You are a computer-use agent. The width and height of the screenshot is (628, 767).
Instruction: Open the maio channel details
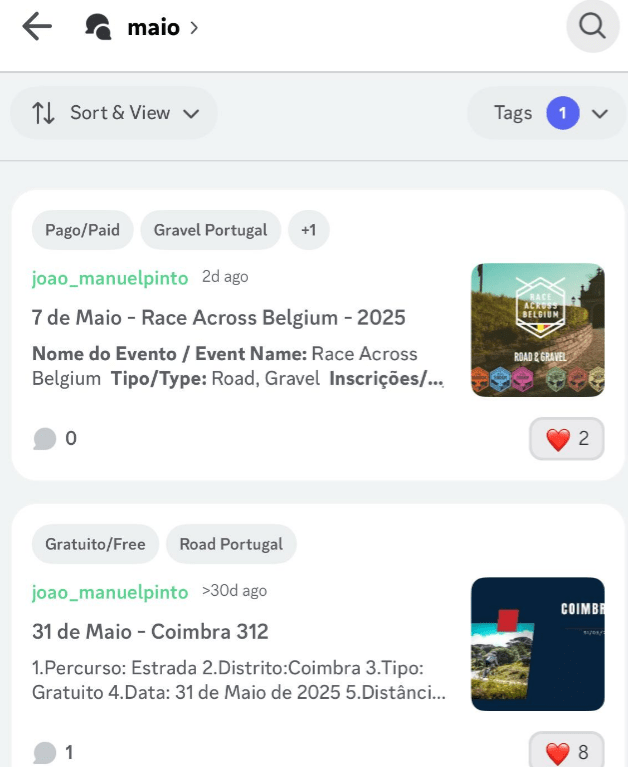152,28
